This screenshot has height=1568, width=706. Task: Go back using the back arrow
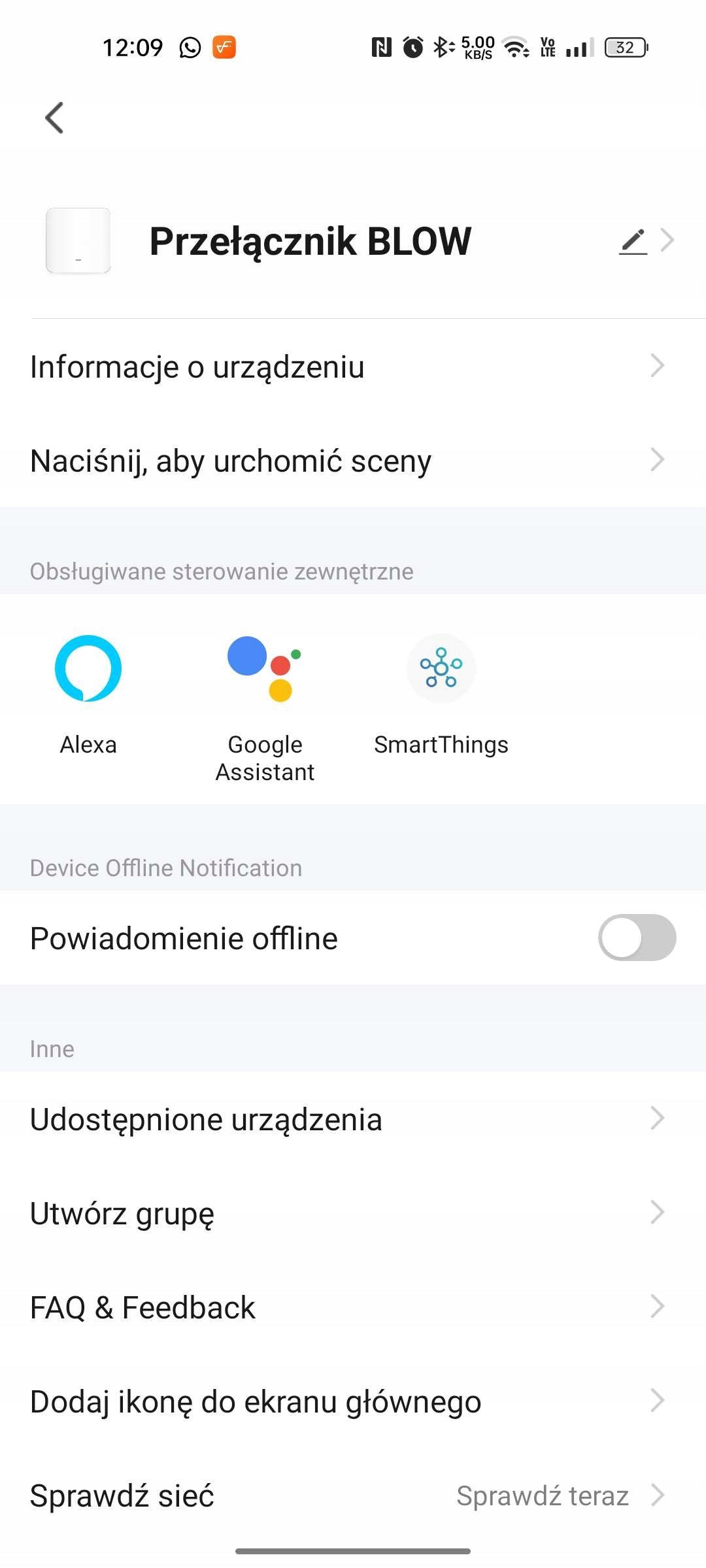tap(54, 118)
